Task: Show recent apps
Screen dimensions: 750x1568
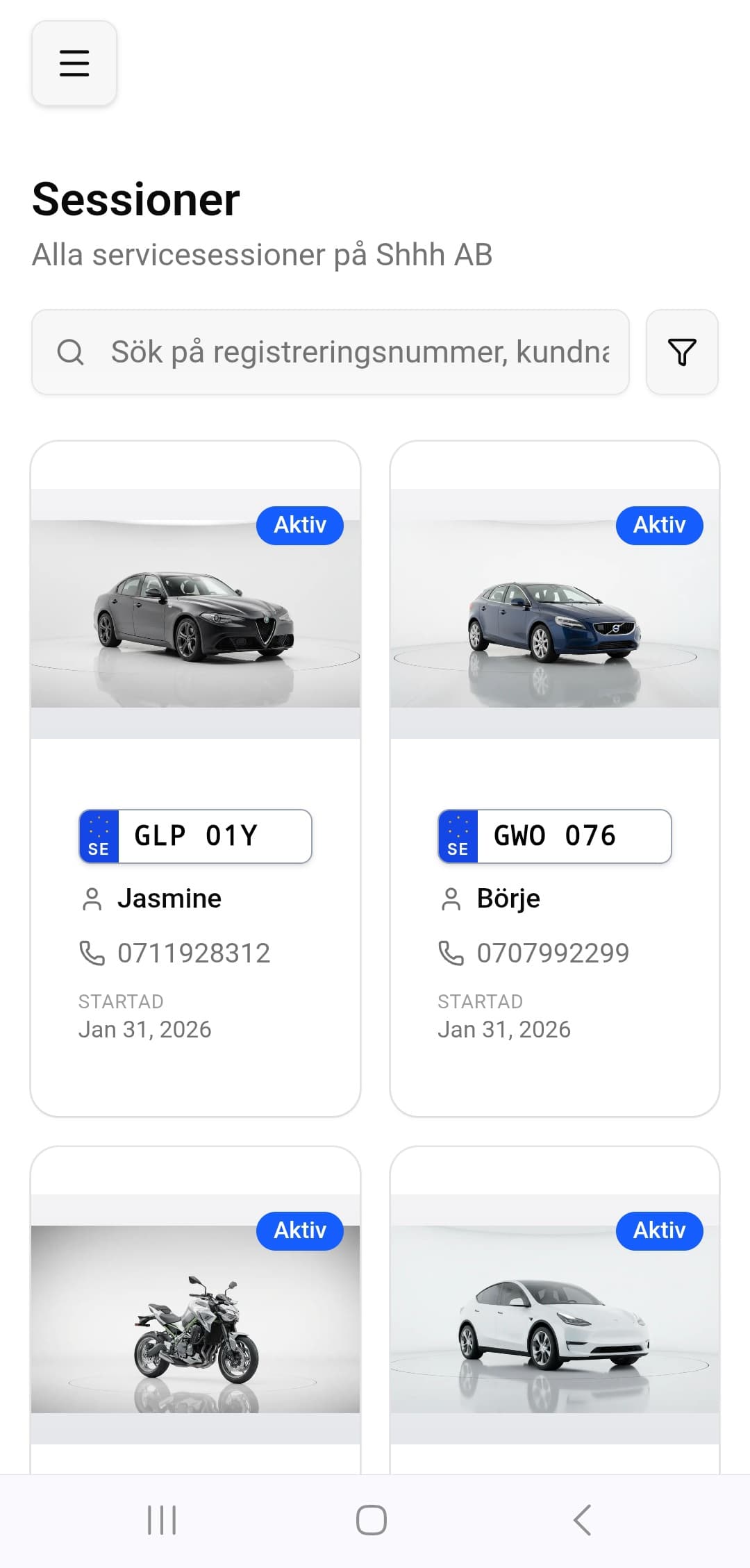Action: click(162, 1520)
